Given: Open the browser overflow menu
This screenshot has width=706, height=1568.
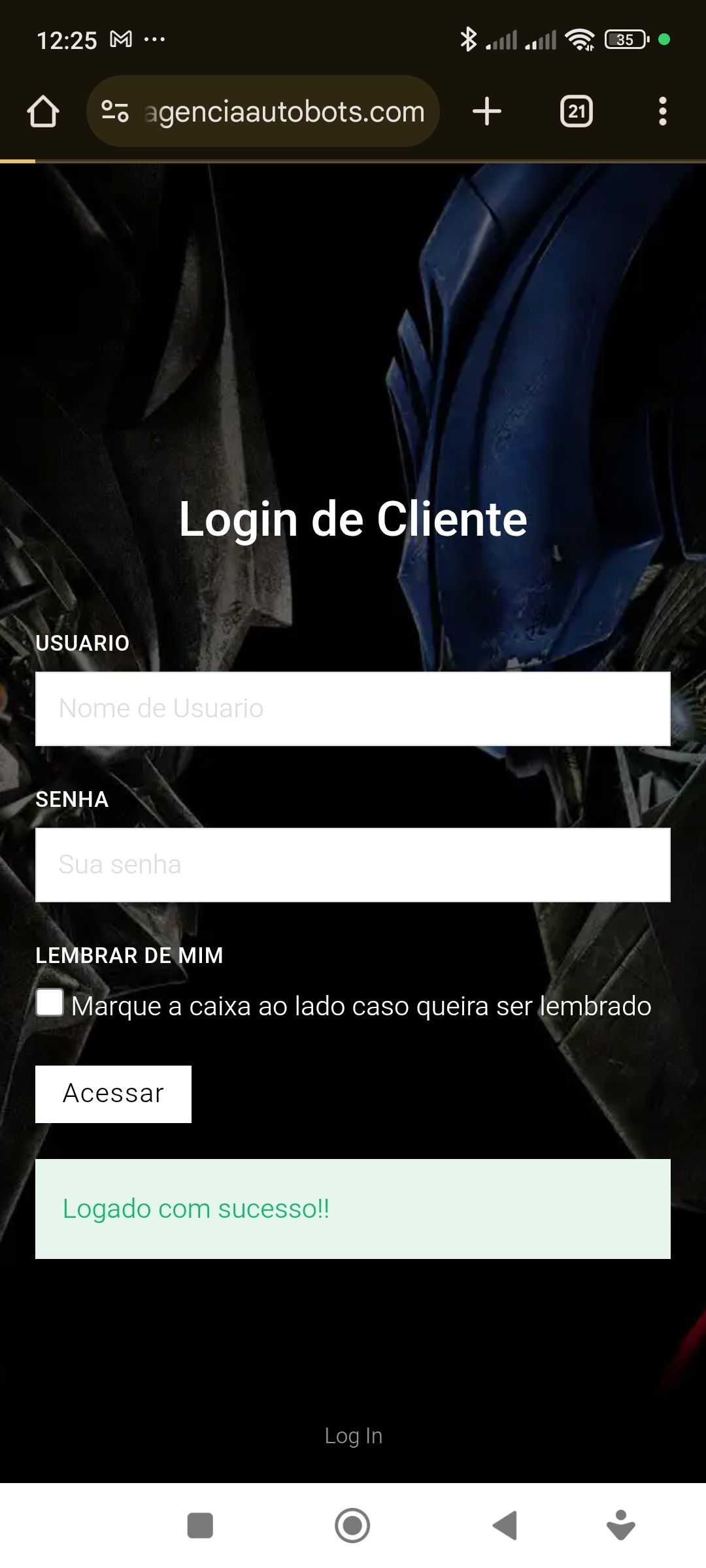Looking at the screenshot, I should [x=662, y=111].
